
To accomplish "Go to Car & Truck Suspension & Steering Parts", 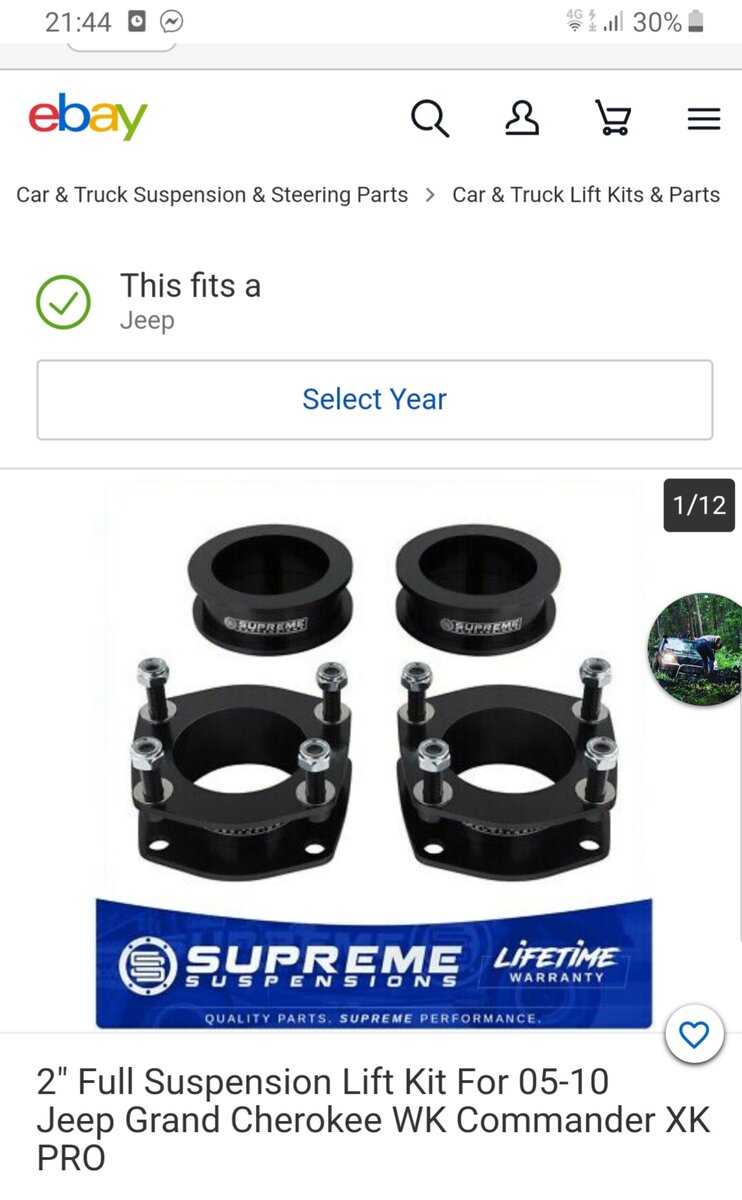I will (212, 195).
